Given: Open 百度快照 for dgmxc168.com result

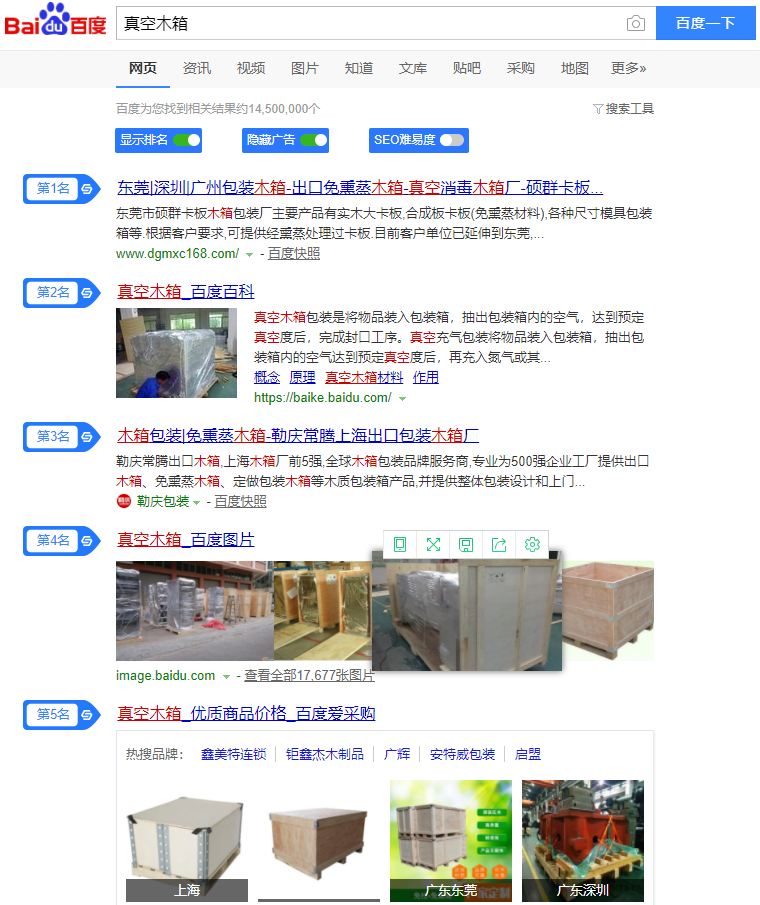Looking at the screenshot, I should (294, 253).
